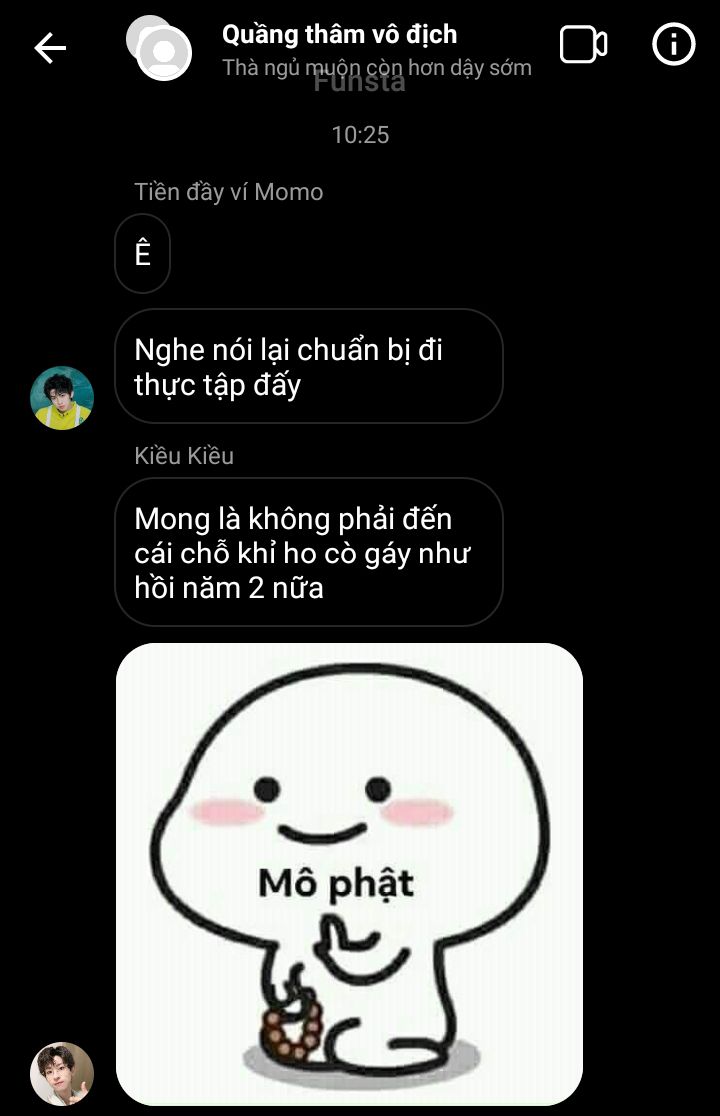View Kiều Kiều's profile avatar
The image size is (720, 1116).
pos(62,1074)
